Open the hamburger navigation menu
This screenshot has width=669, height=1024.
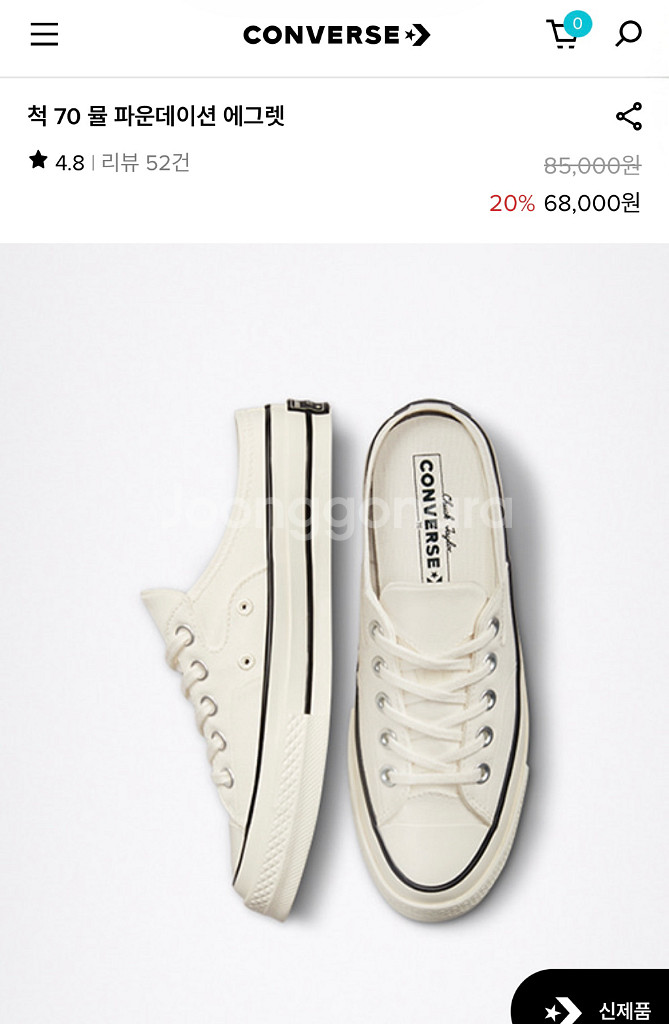pyautogui.click(x=44, y=35)
